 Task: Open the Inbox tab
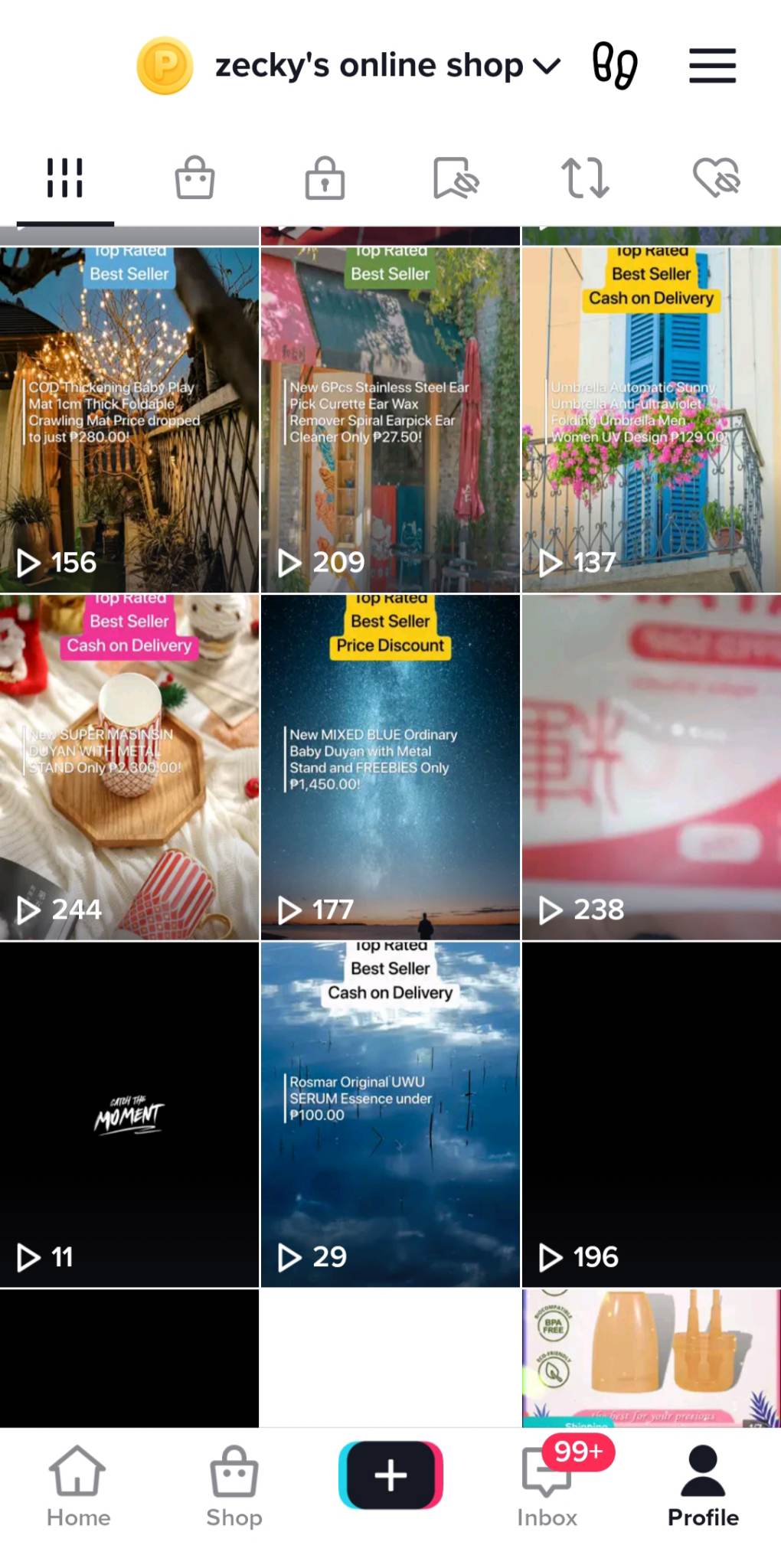point(547,1486)
